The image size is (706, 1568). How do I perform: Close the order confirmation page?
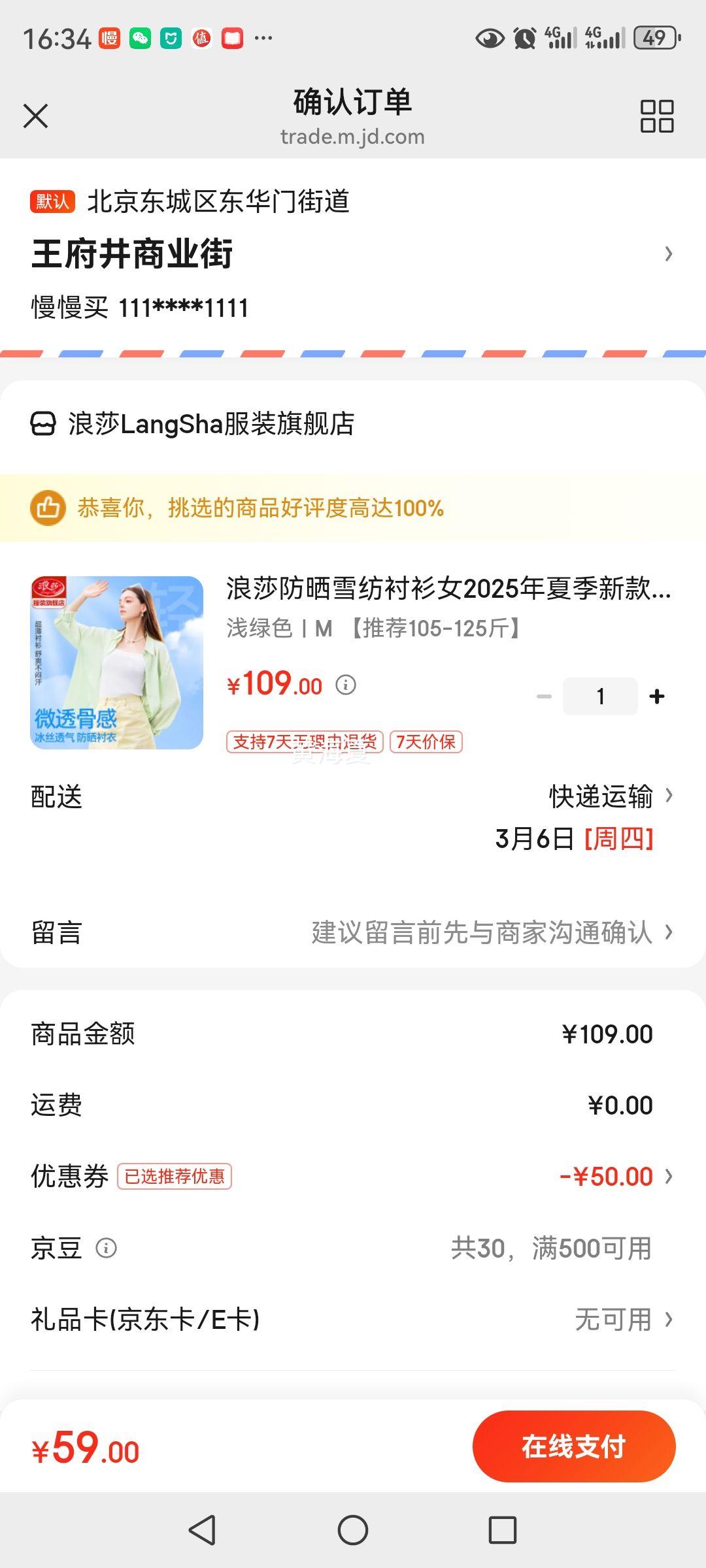pyautogui.click(x=36, y=116)
